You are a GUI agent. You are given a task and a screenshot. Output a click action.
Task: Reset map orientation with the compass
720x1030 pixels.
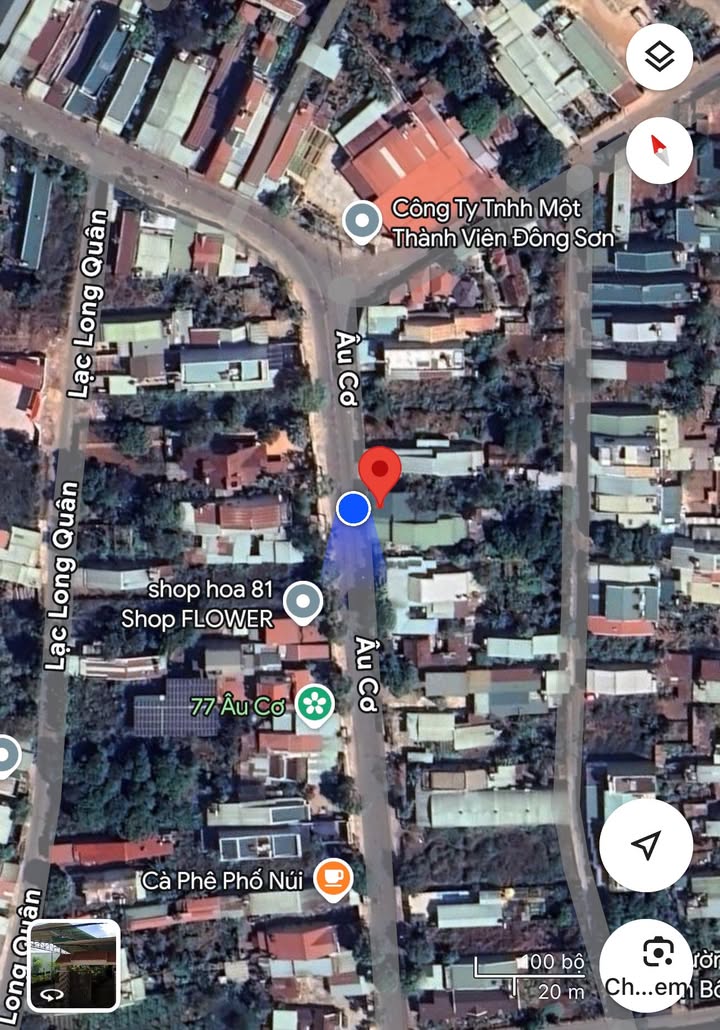(x=659, y=150)
